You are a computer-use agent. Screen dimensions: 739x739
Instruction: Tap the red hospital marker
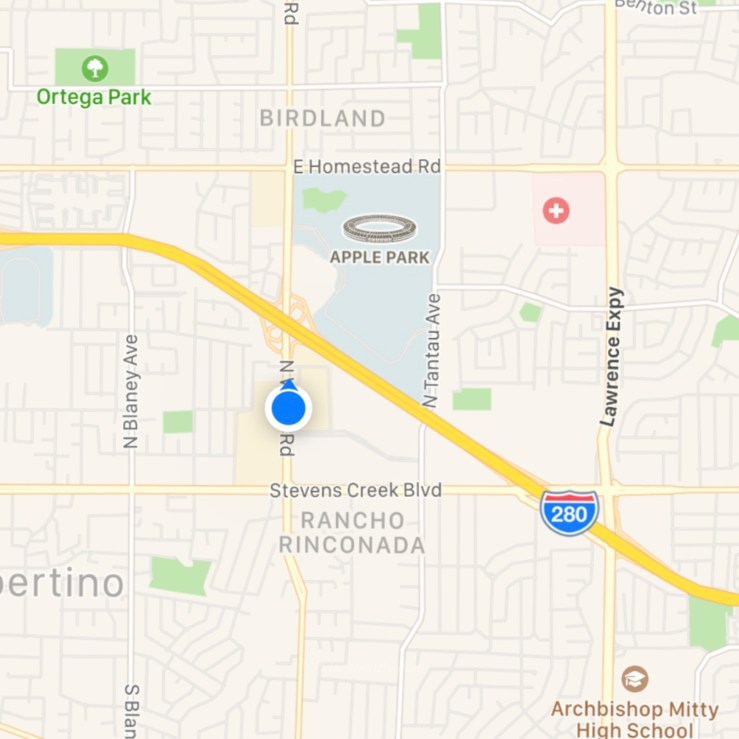[556, 210]
